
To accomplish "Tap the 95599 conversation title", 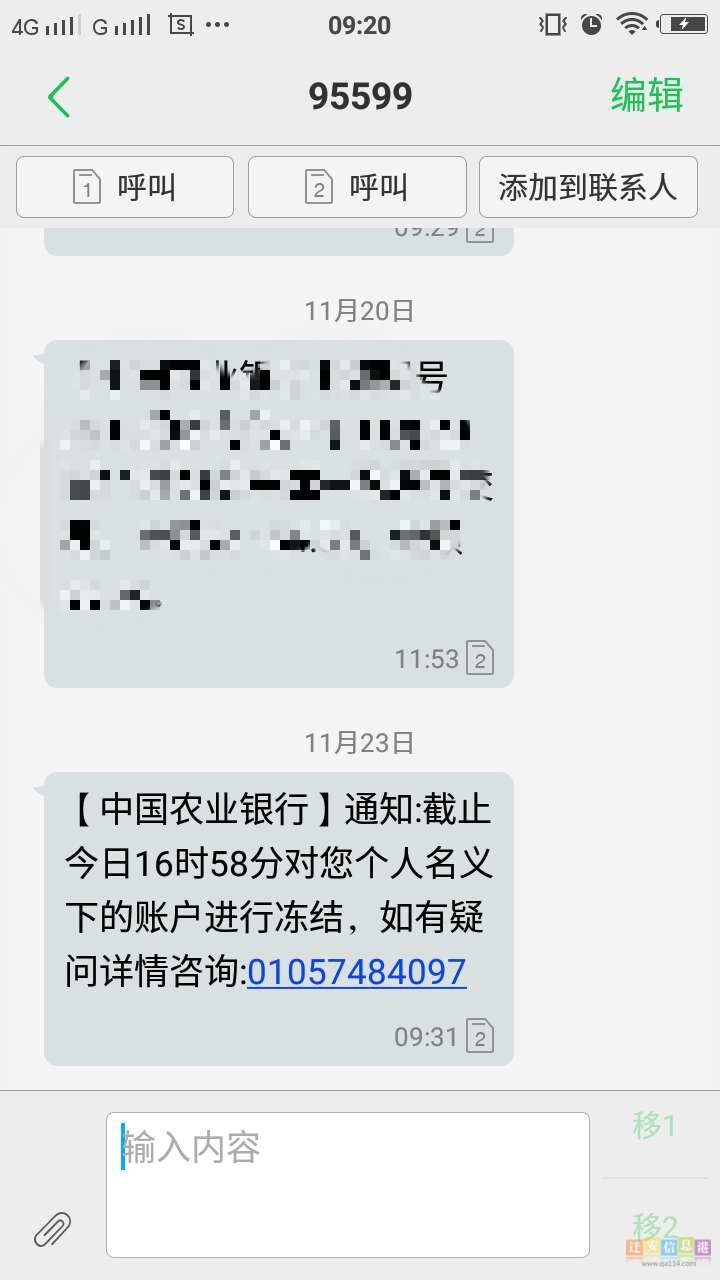I will pos(359,95).
